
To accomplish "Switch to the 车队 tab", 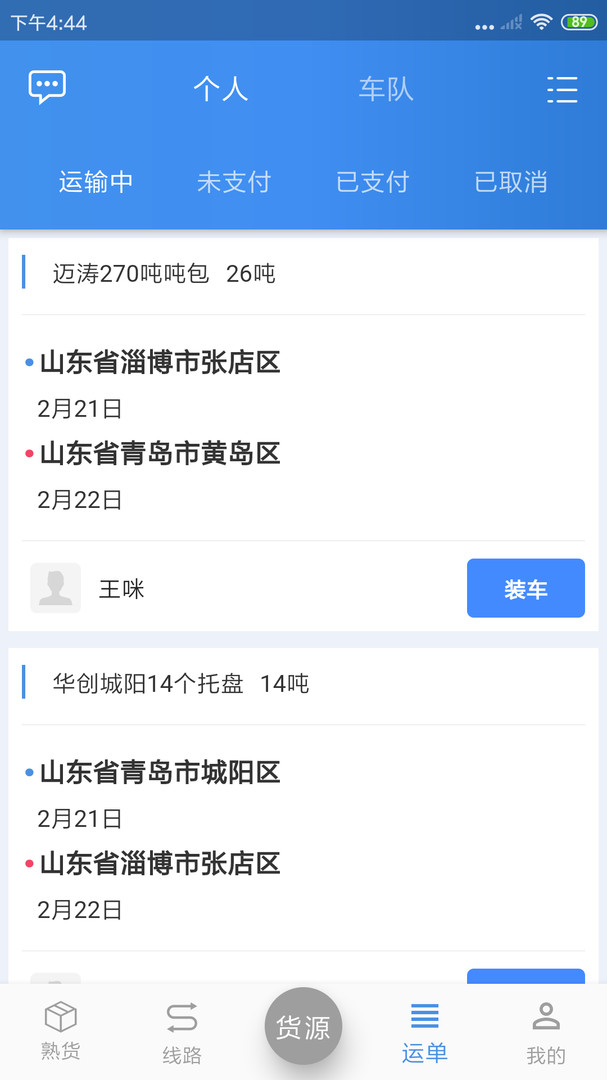I will click(386, 90).
